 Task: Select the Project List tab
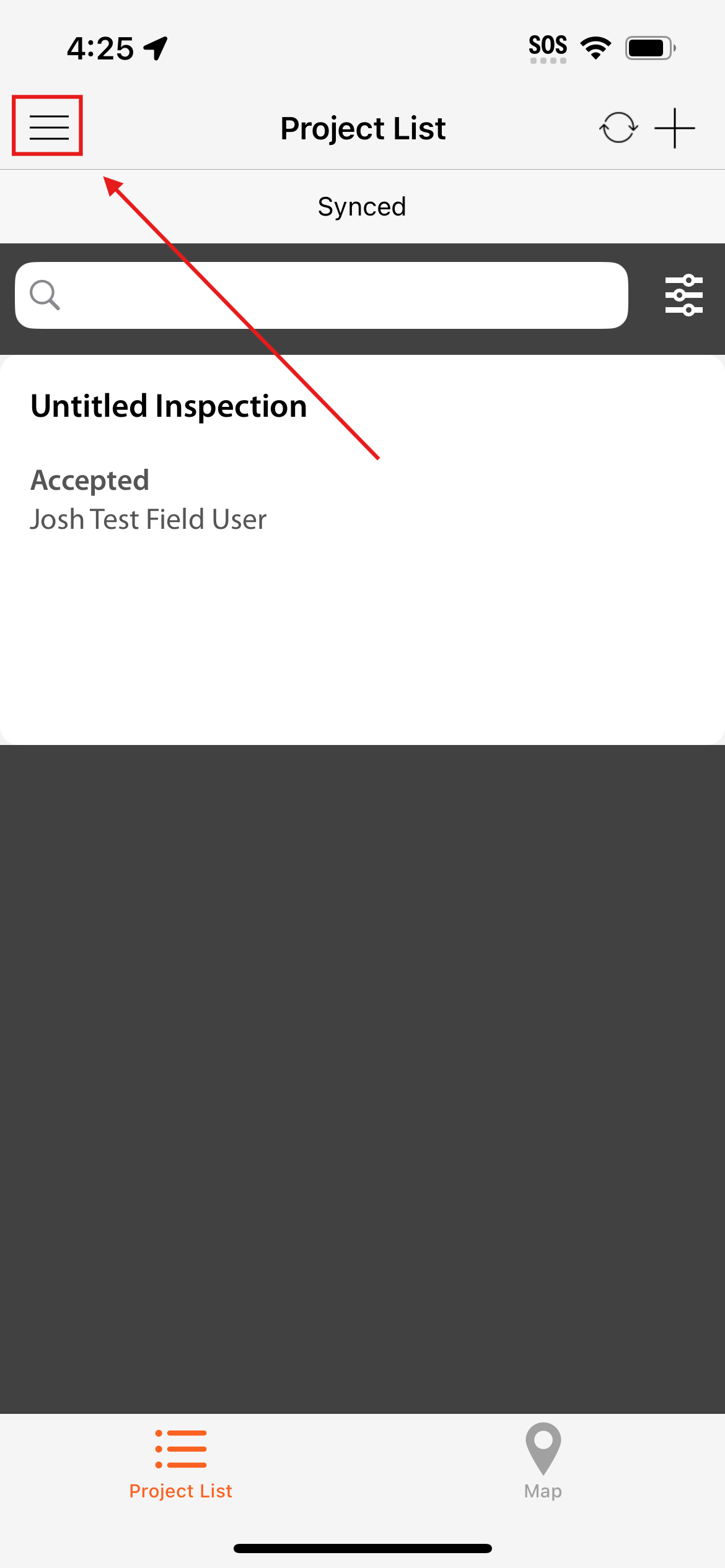pyautogui.click(x=180, y=1461)
